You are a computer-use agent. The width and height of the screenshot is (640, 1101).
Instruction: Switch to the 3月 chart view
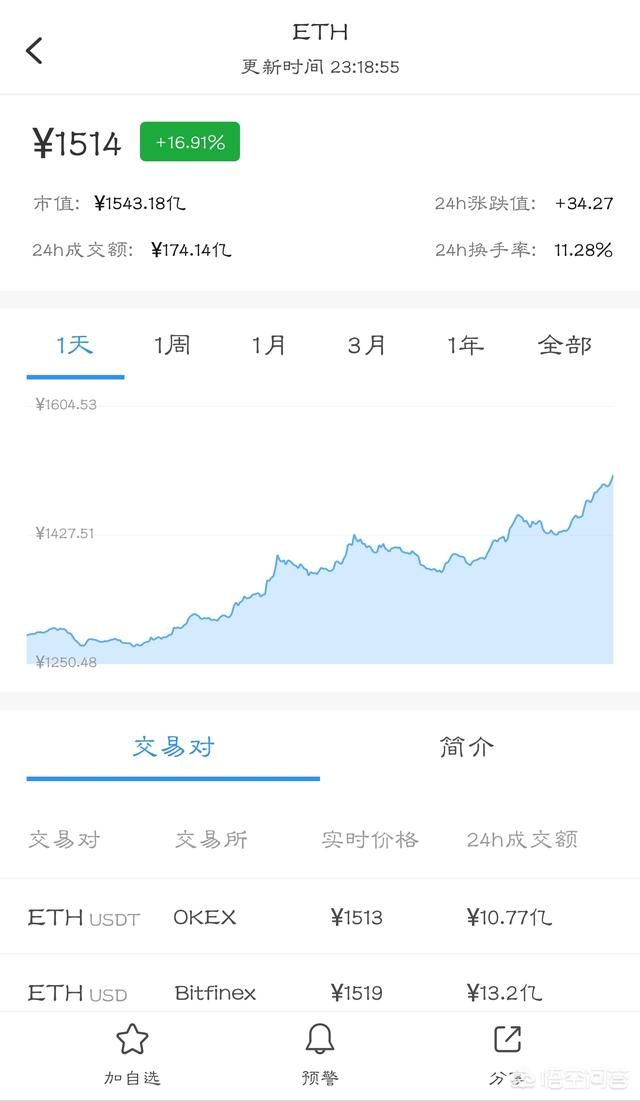click(x=367, y=346)
